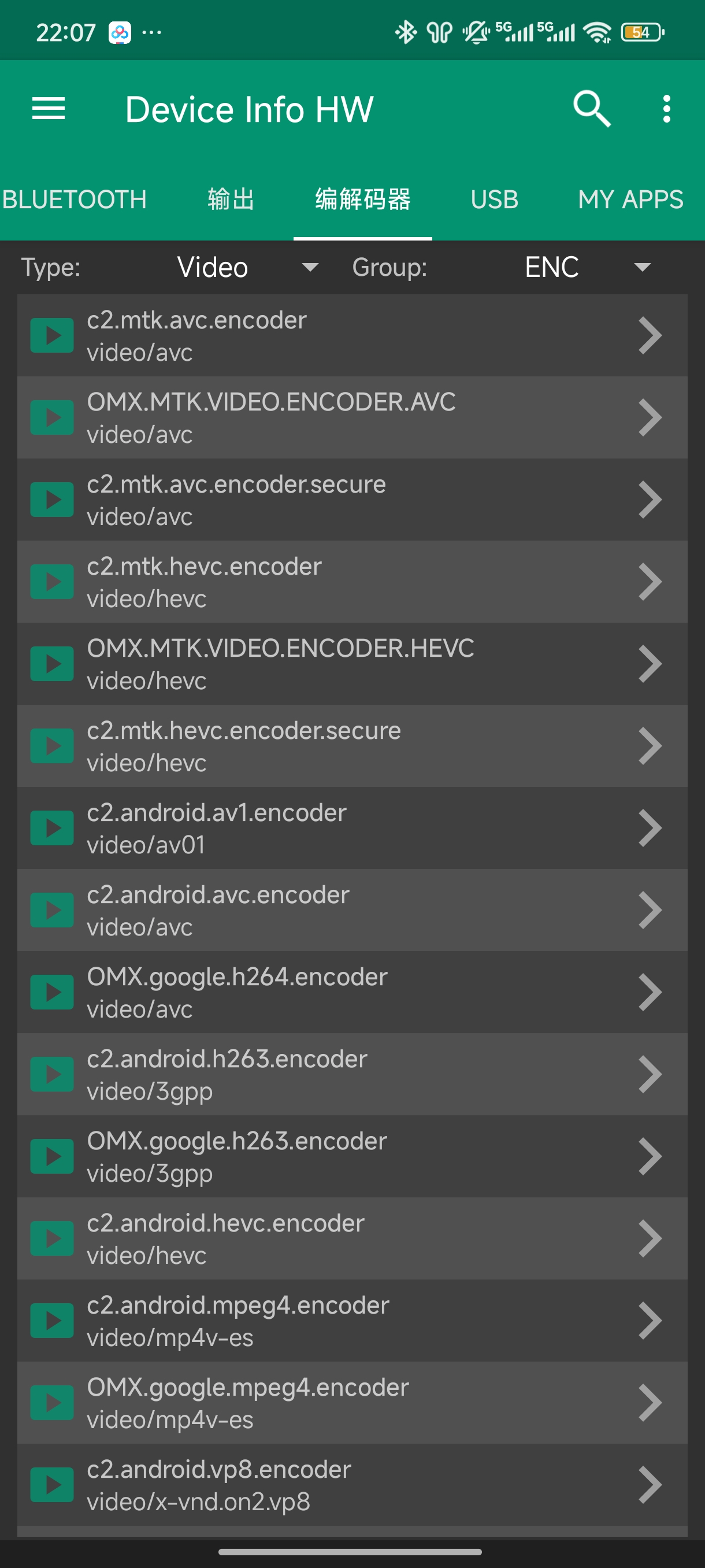Image resolution: width=705 pixels, height=1568 pixels.
Task: Click the play icon beside OMX.MTK.VIDEO.ENCODER.AVC
Action: [51, 416]
